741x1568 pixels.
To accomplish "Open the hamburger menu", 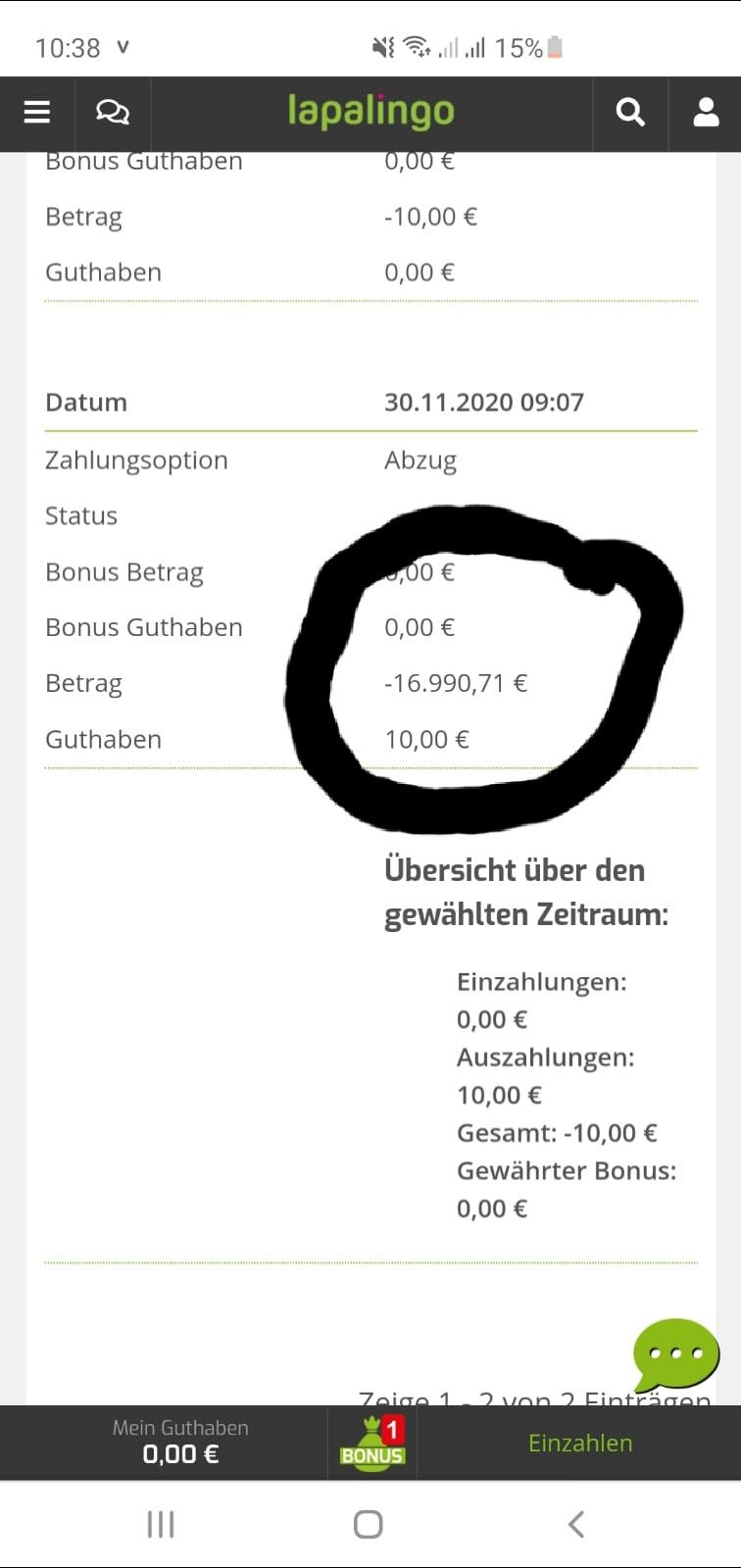I will pyautogui.click(x=37, y=113).
